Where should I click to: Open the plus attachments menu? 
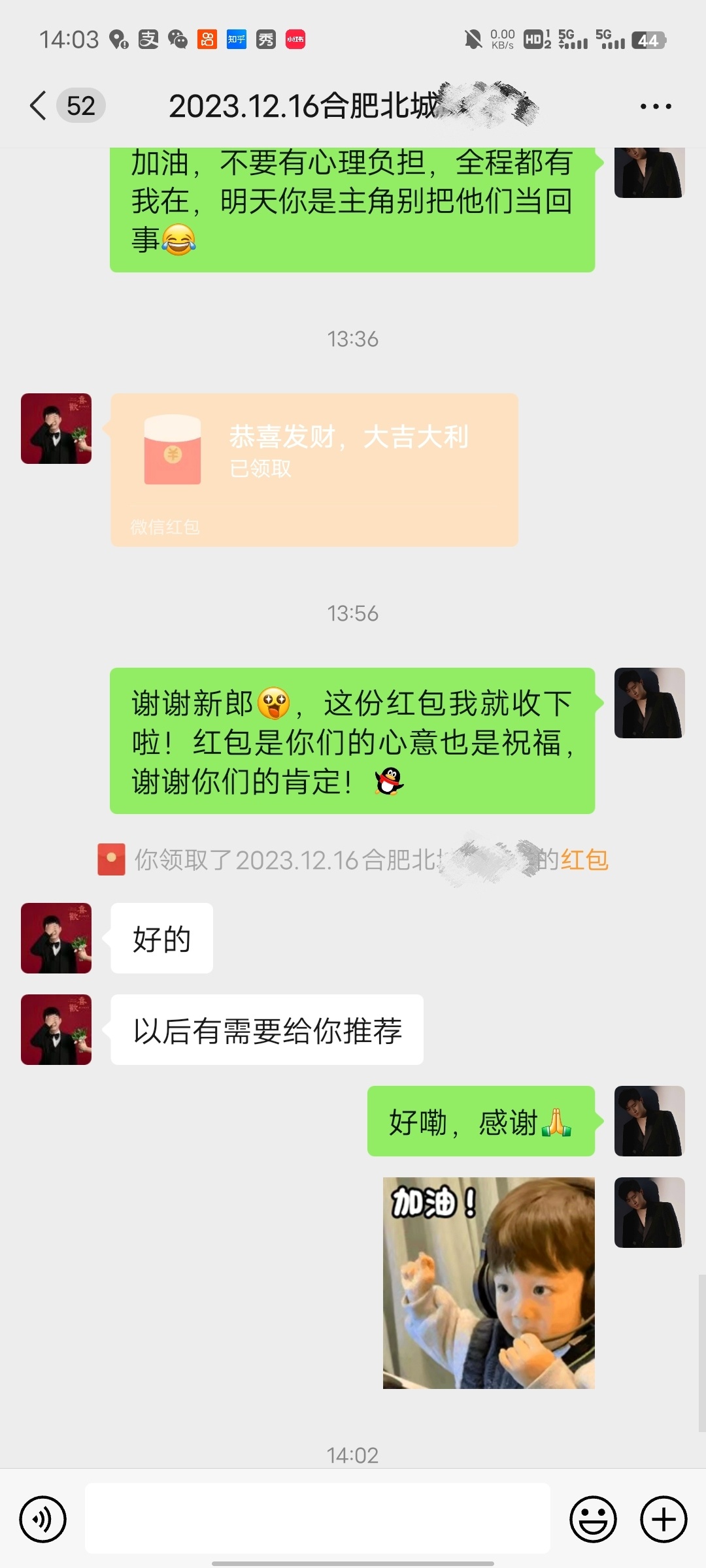[663, 1519]
